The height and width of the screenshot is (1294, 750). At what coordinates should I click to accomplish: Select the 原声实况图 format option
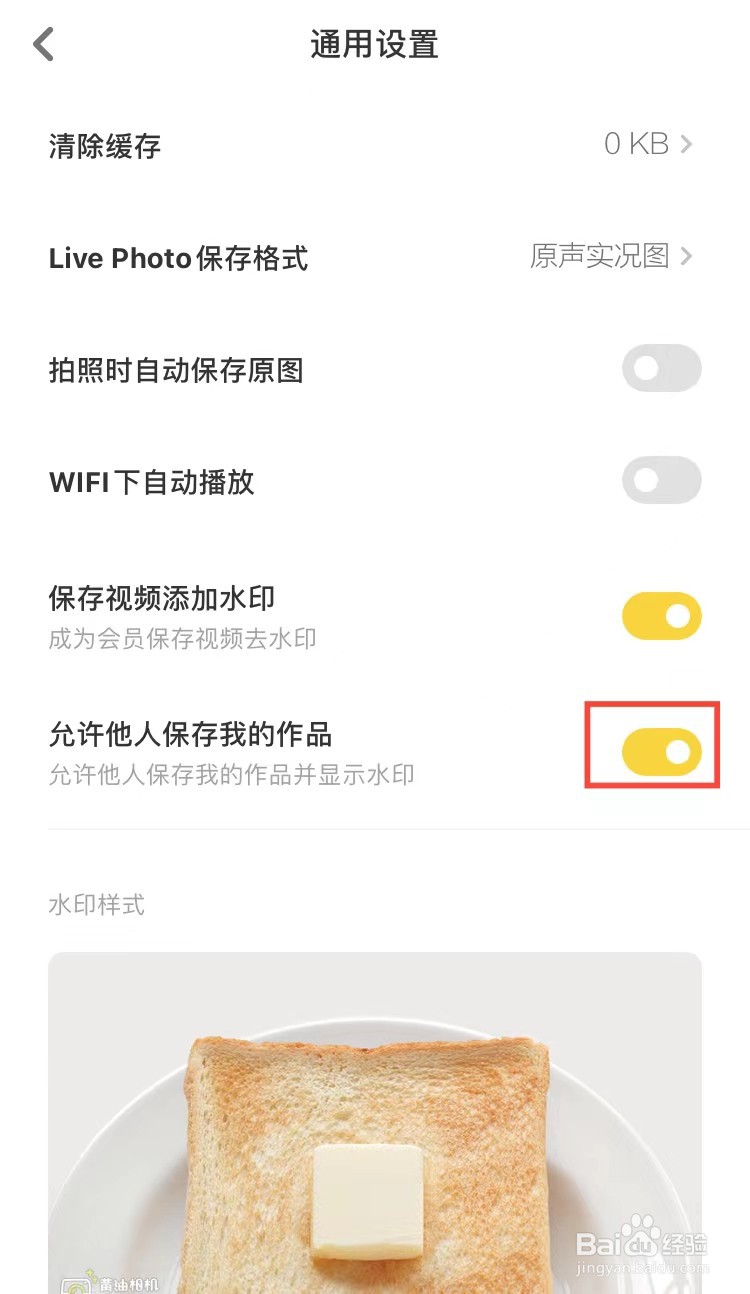click(x=598, y=257)
